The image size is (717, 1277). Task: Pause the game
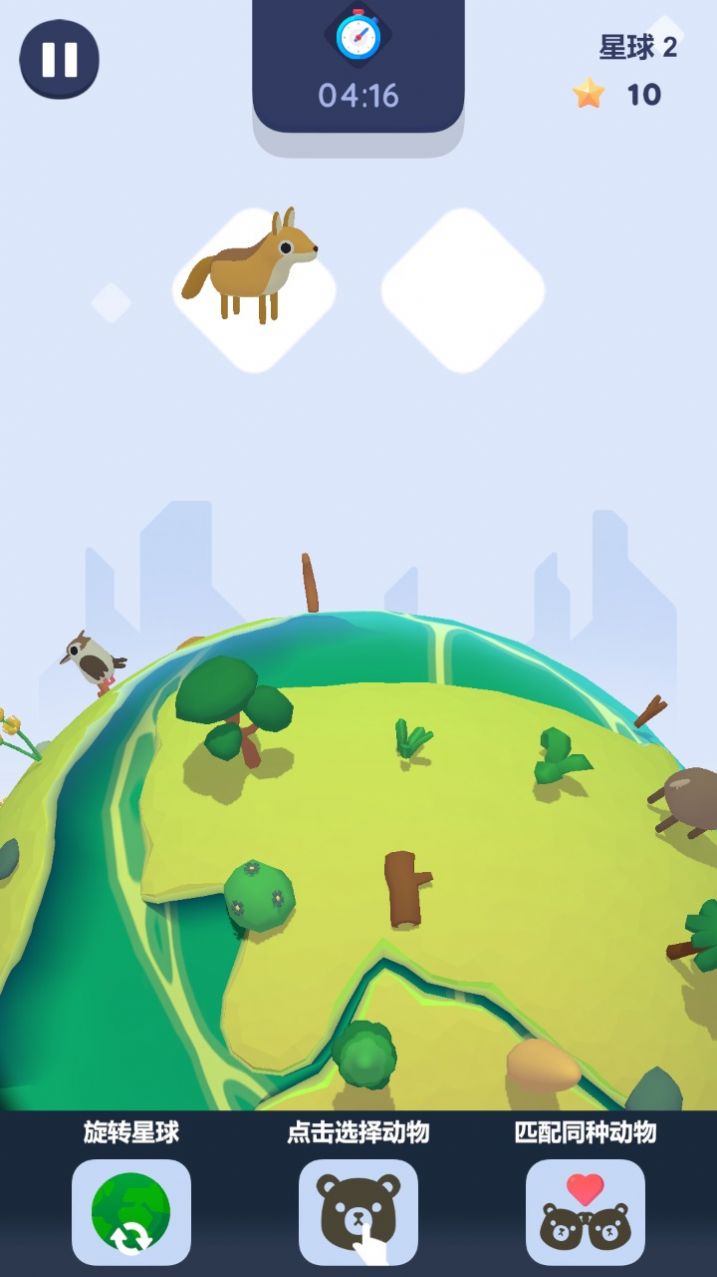point(59,59)
